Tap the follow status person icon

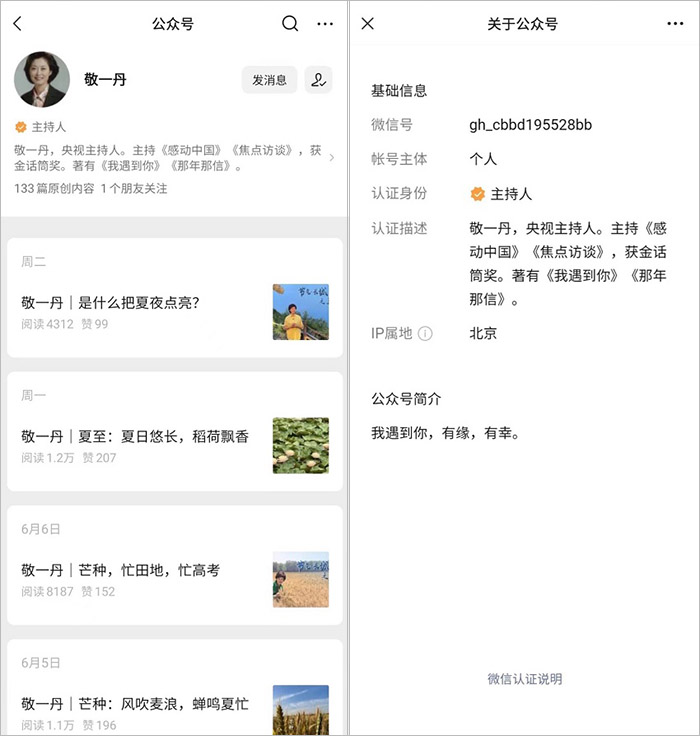318,80
